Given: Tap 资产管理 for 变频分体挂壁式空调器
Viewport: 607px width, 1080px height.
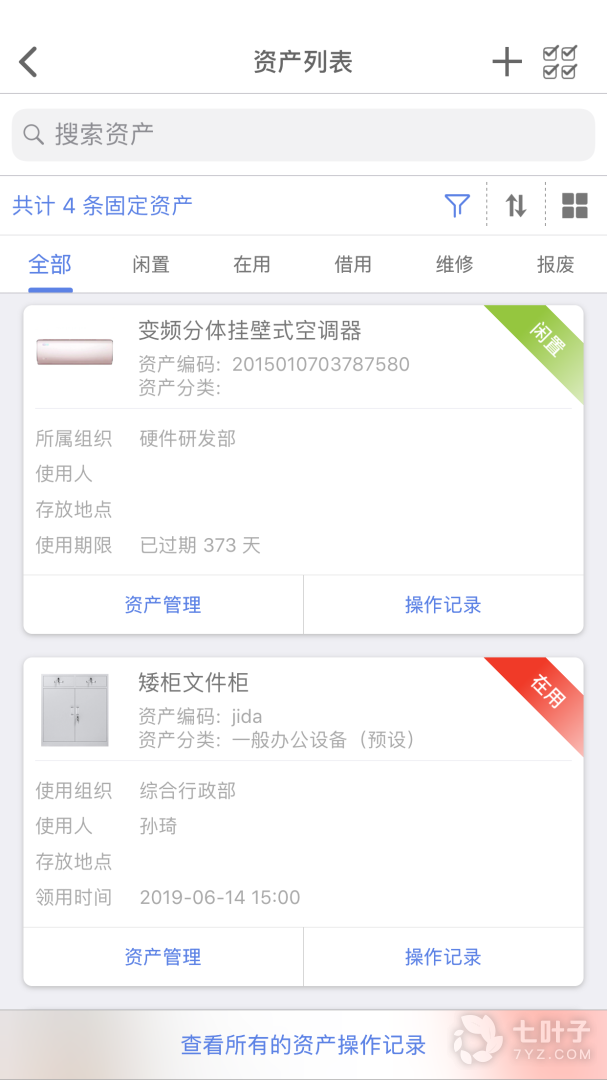Looking at the screenshot, I should (x=163, y=605).
